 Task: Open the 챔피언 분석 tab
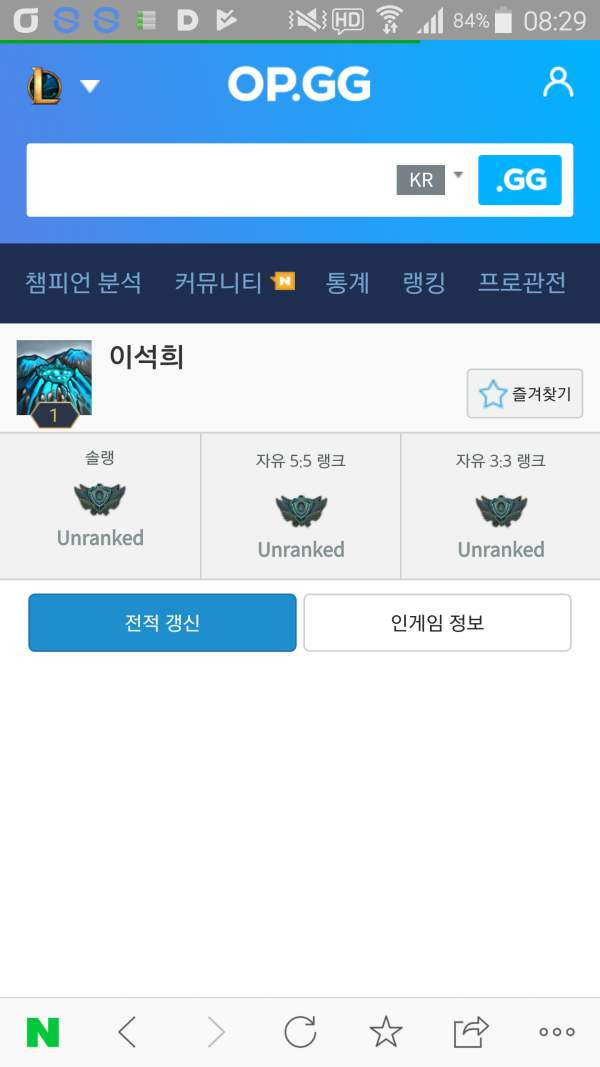click(83, 282)
